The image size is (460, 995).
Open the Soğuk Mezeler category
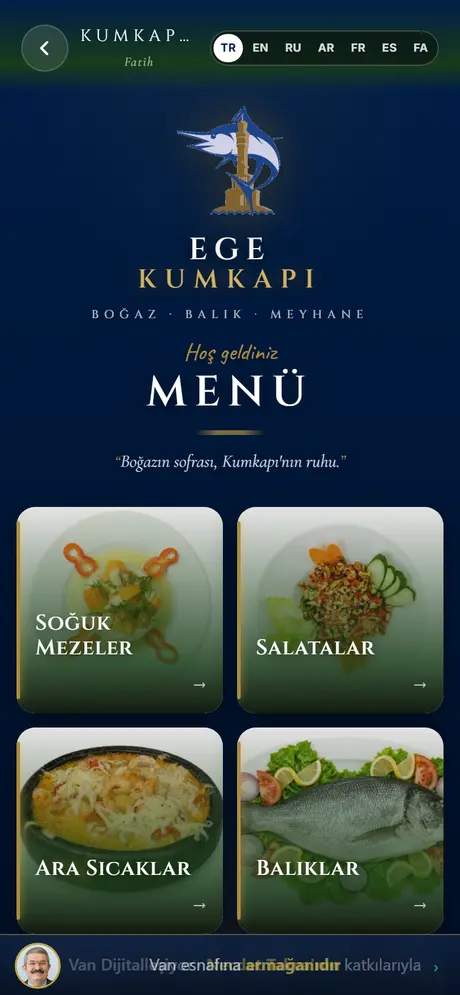(x=120, y=610)
